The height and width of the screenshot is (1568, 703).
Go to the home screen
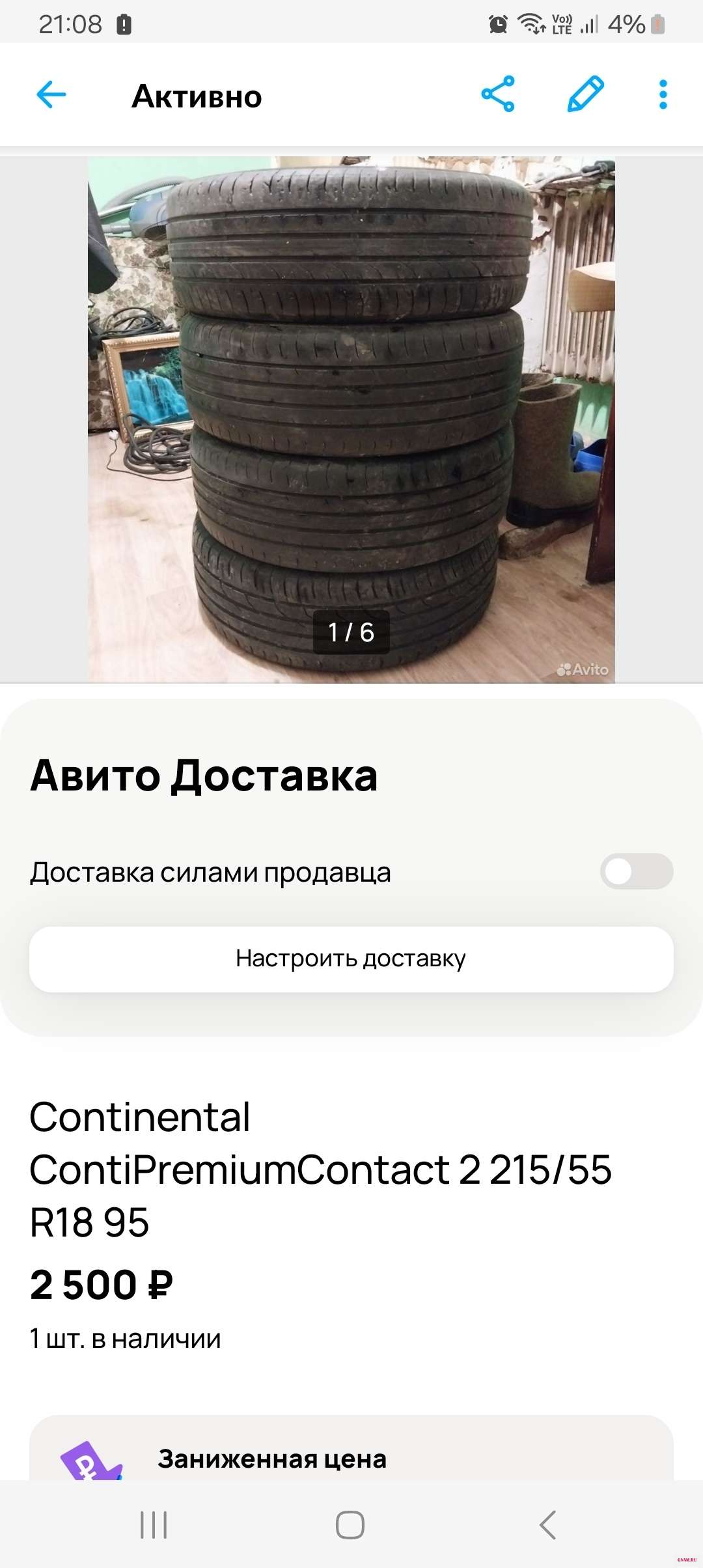350,1525
